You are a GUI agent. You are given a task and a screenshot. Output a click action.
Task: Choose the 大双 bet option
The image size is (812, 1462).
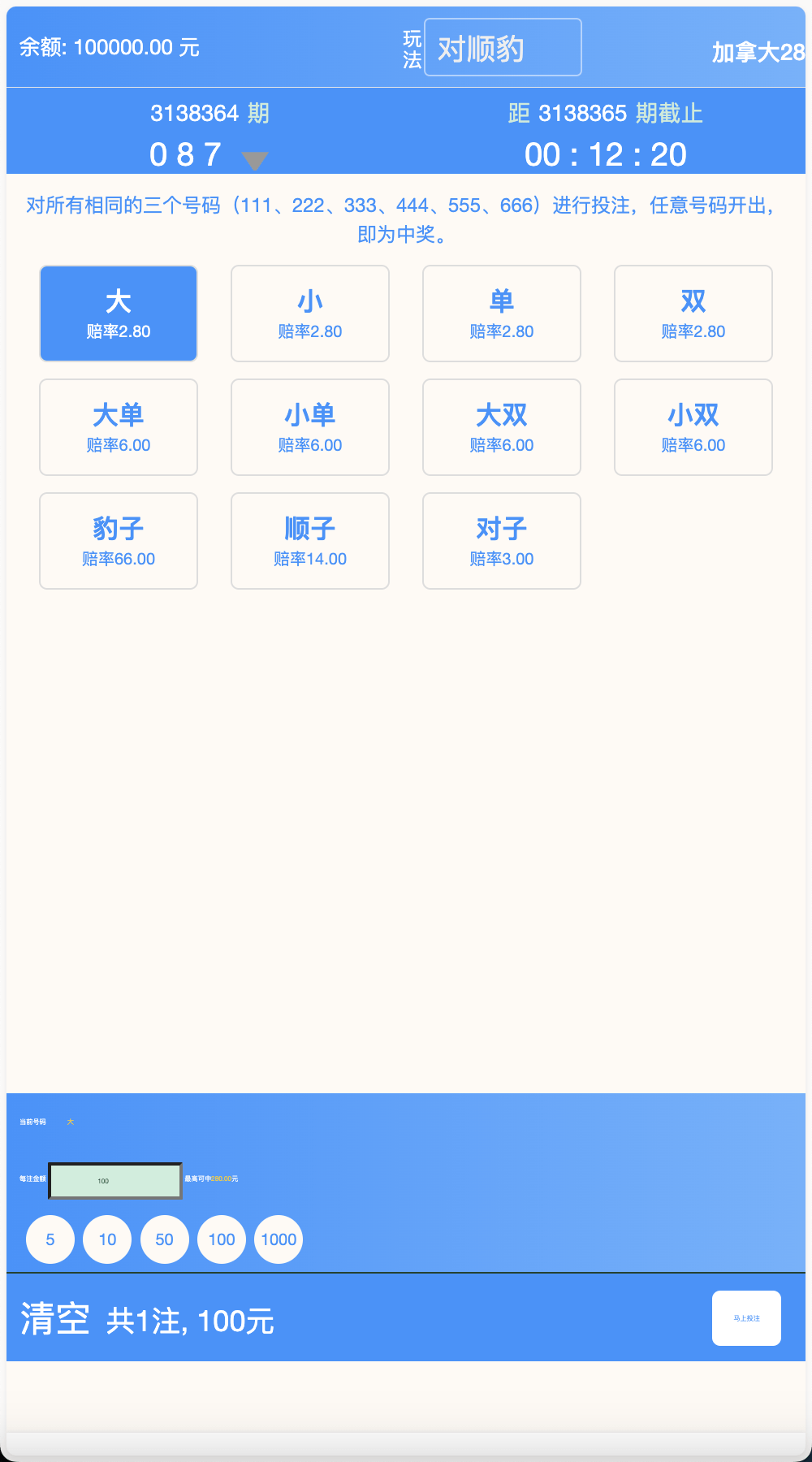coord(502,427)
